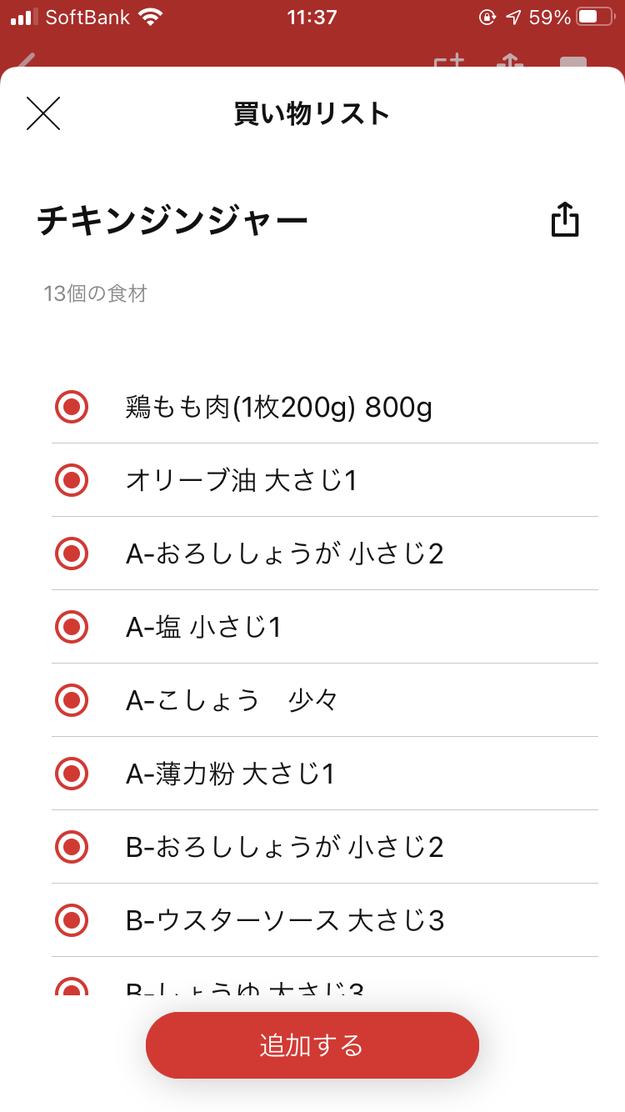This screenshot has width=625, height=1112.
Task: Share the チキンジンジャー shopping list
Action: click(x=565, y=219)
